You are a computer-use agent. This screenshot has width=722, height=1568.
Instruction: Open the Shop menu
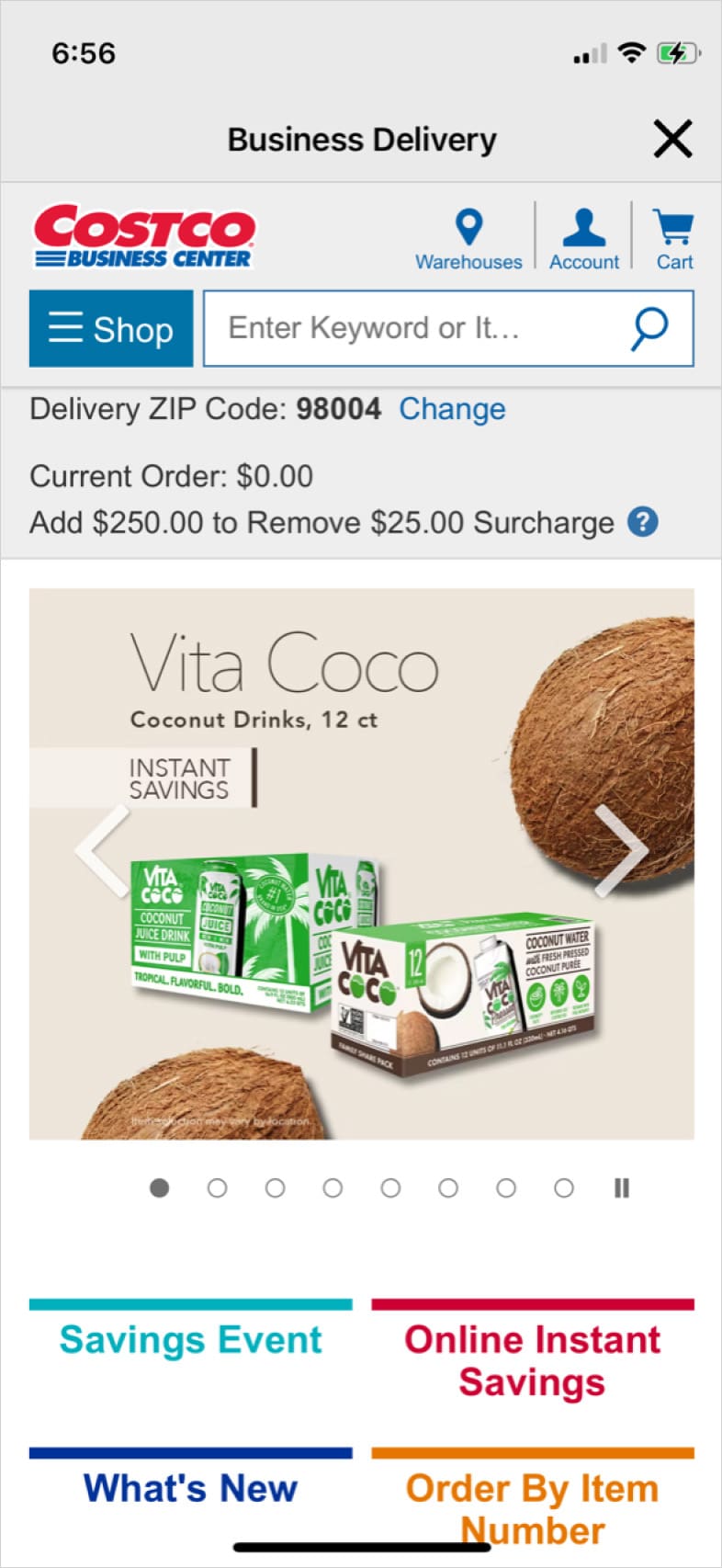(x=111, y=329)
